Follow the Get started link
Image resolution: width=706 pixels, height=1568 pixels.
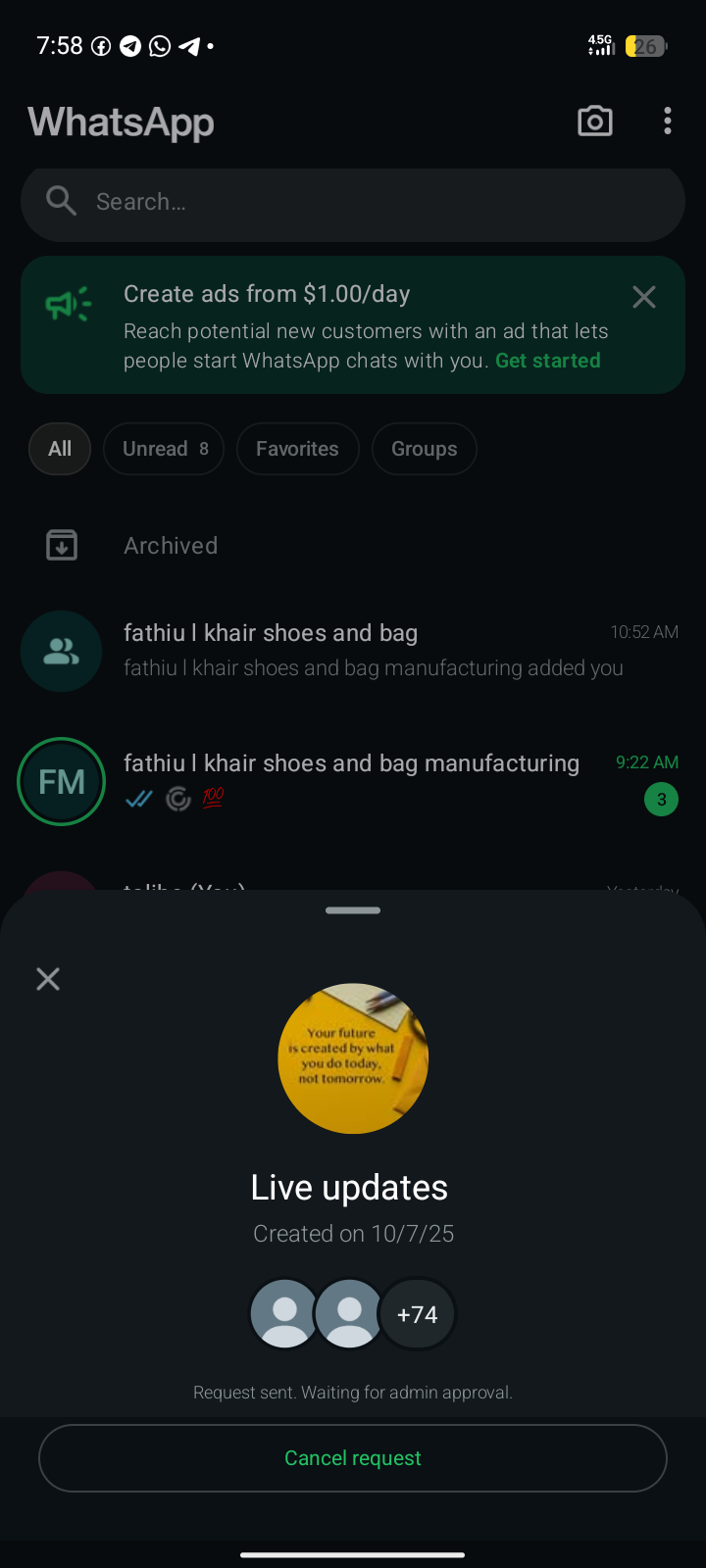coord(547,361)
